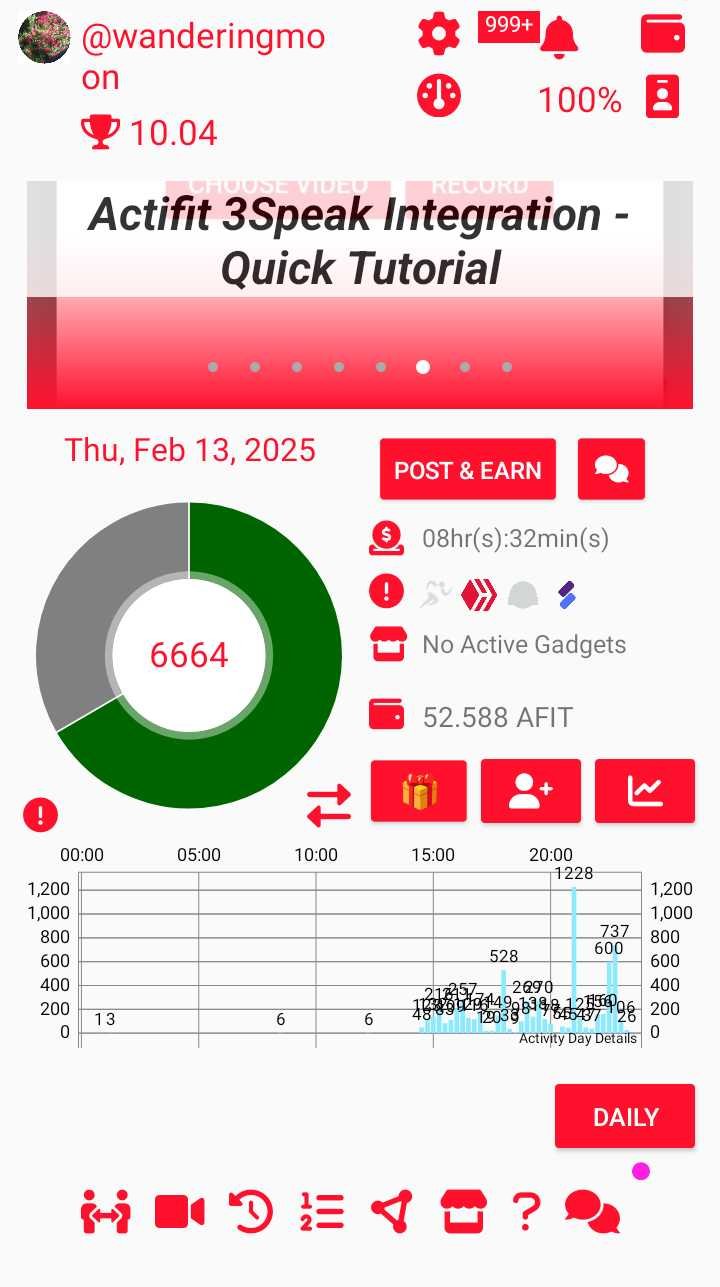The image size is (720, 1287).
Task: Open the profile badge icon
Action: click(662, 97)
